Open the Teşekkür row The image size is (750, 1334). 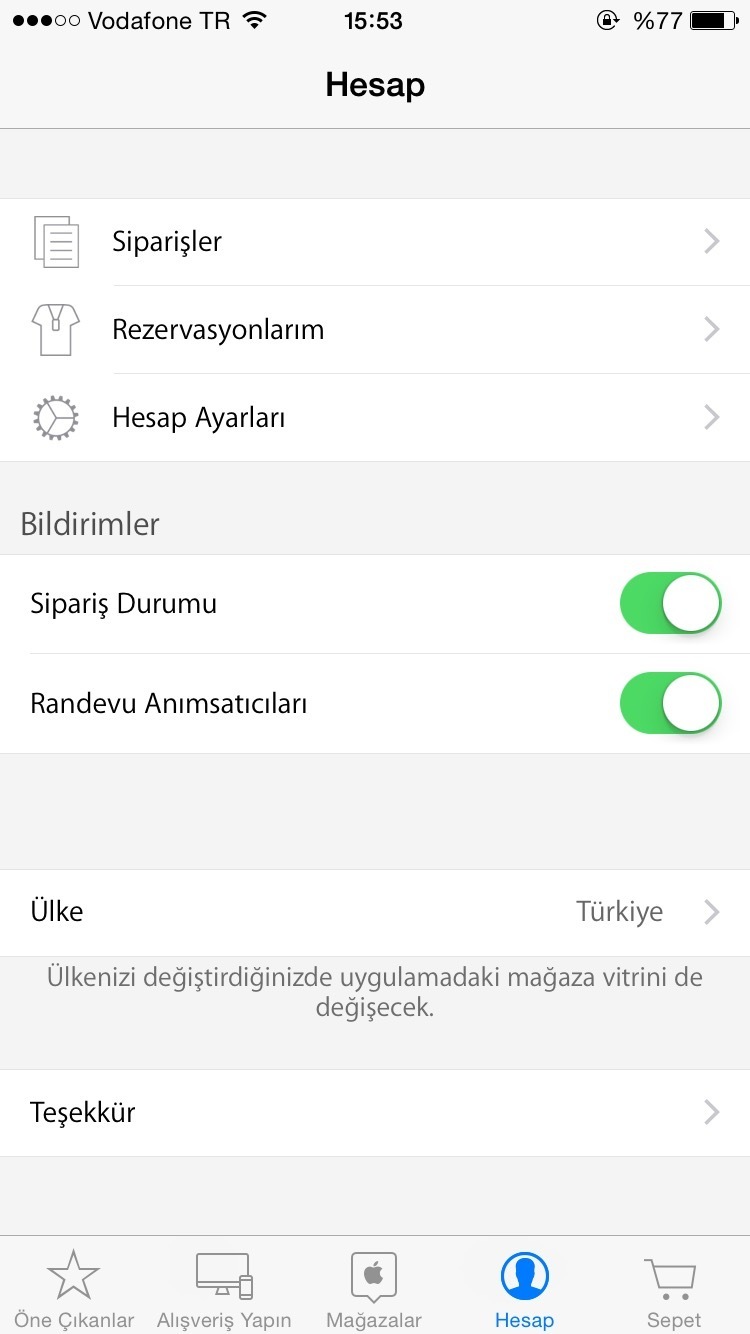pyautogui.click(x=375, y=1113)
